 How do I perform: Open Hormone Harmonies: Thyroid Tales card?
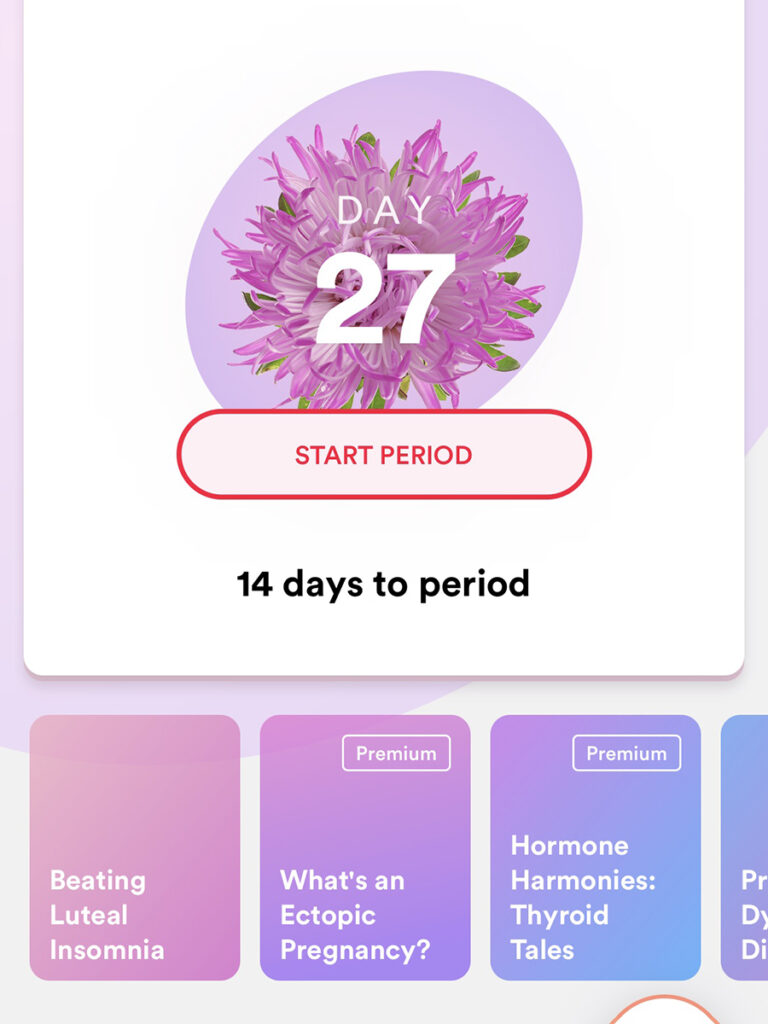pos(595,848)
